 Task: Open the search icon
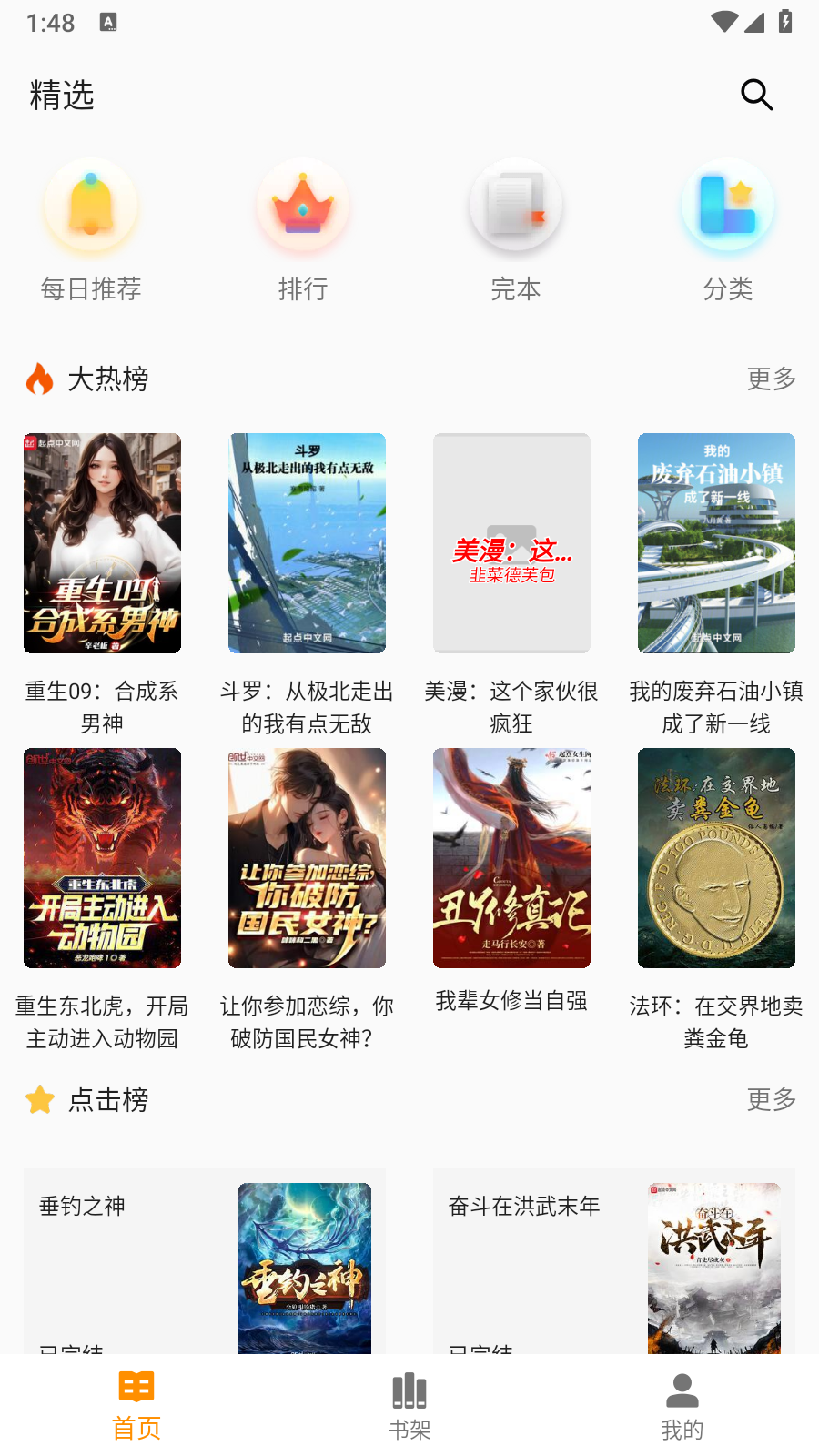tap(756, 95)
